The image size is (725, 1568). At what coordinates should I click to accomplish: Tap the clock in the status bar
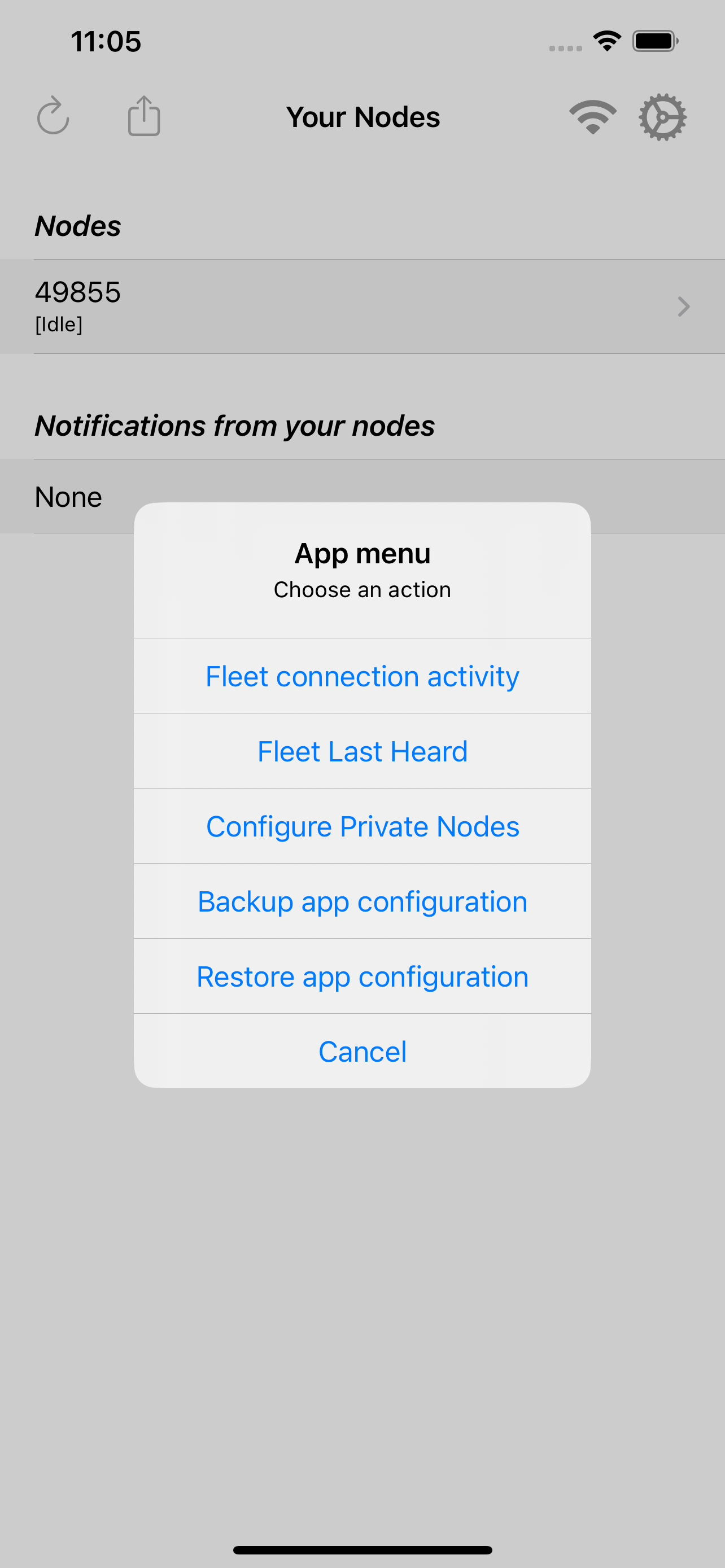click(x=106, y=40)
